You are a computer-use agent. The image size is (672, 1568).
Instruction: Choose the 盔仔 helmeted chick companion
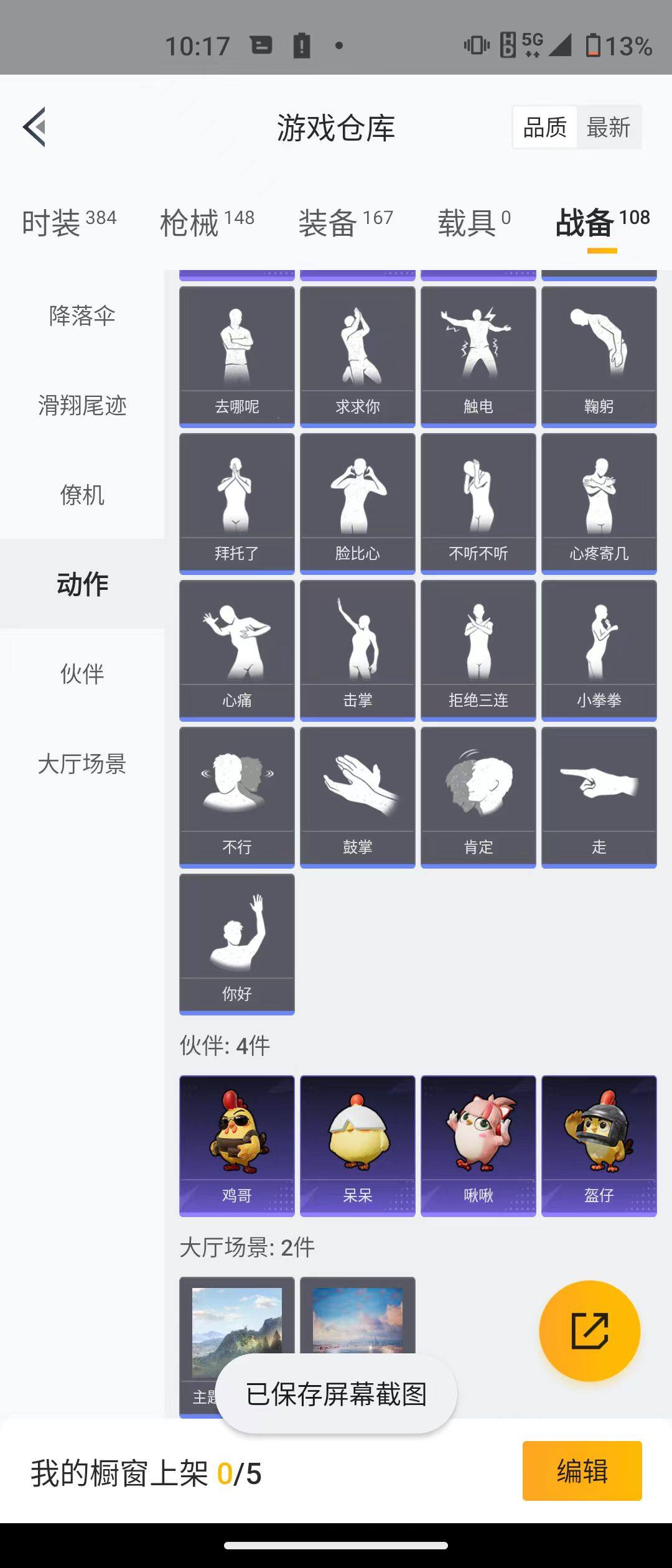(x=598, y=1145)
